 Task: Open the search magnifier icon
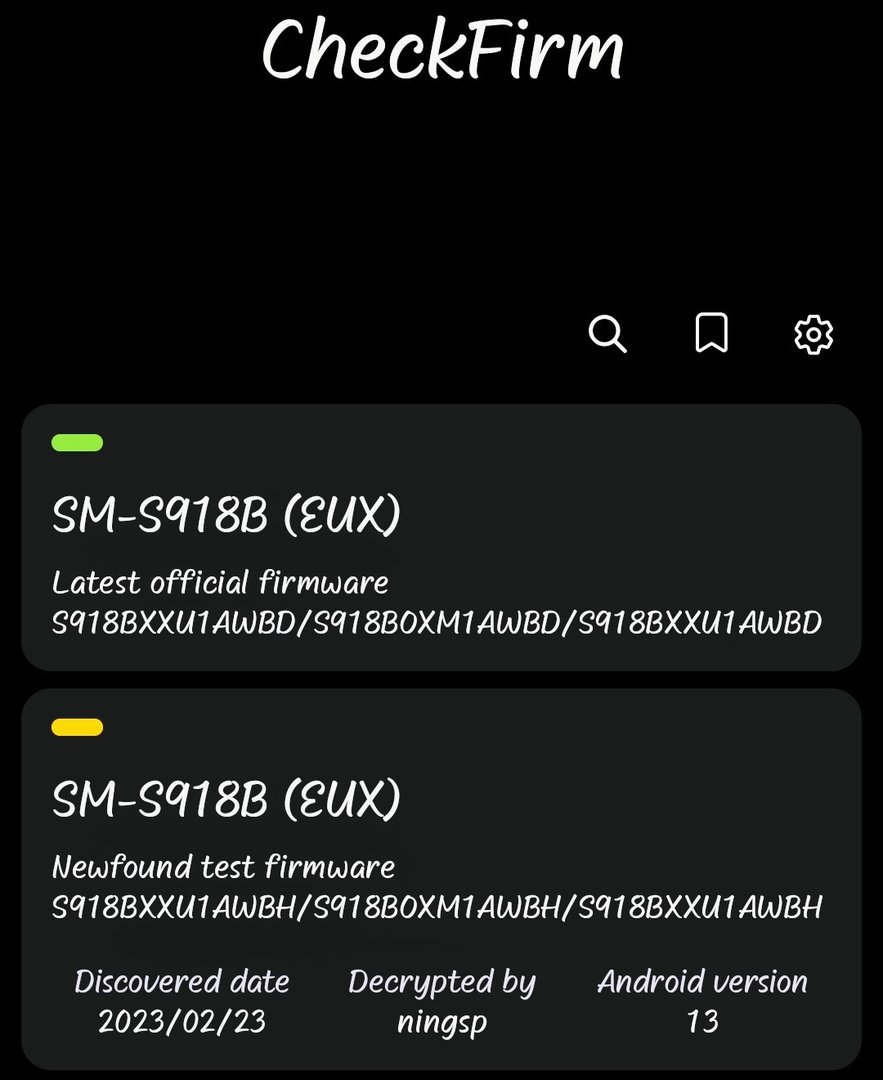pyautogui.click(x=607, y=334)
